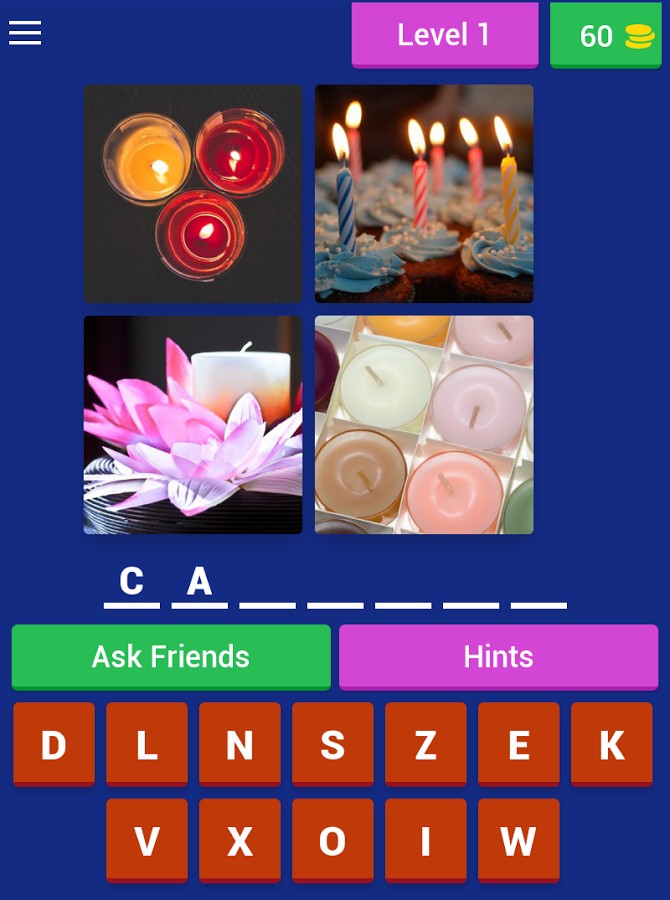Pick the letter V tile
670x900 pixels.
[x=147, y=840]
